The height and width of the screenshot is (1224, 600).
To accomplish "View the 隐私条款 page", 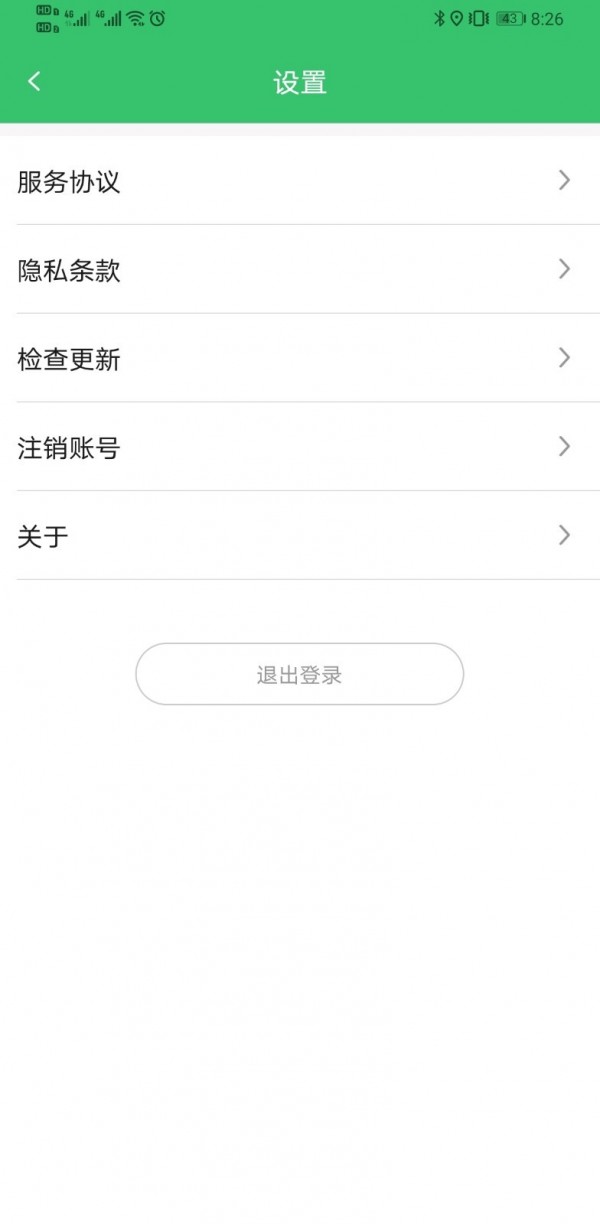I will 299,270.
